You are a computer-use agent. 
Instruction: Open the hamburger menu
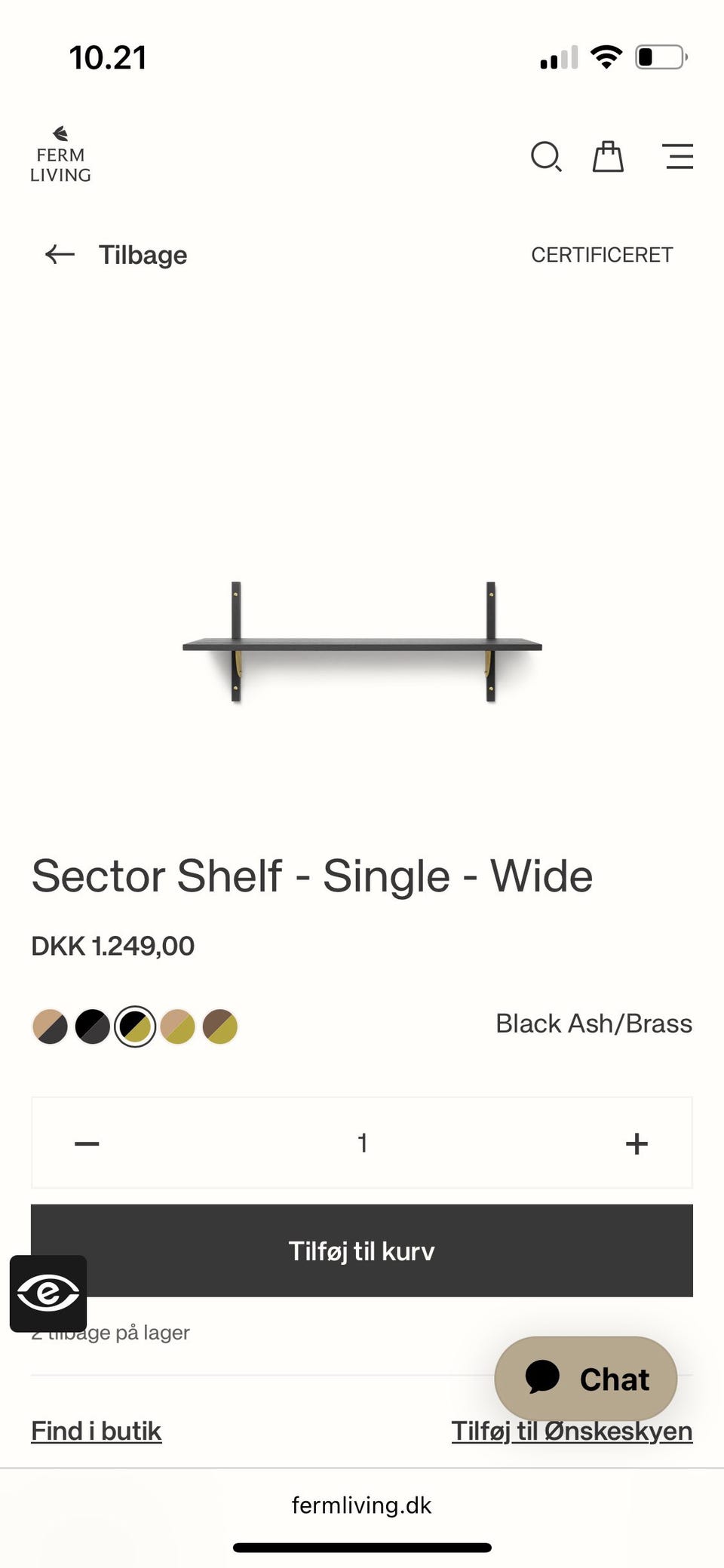click(x=679, y=156)
